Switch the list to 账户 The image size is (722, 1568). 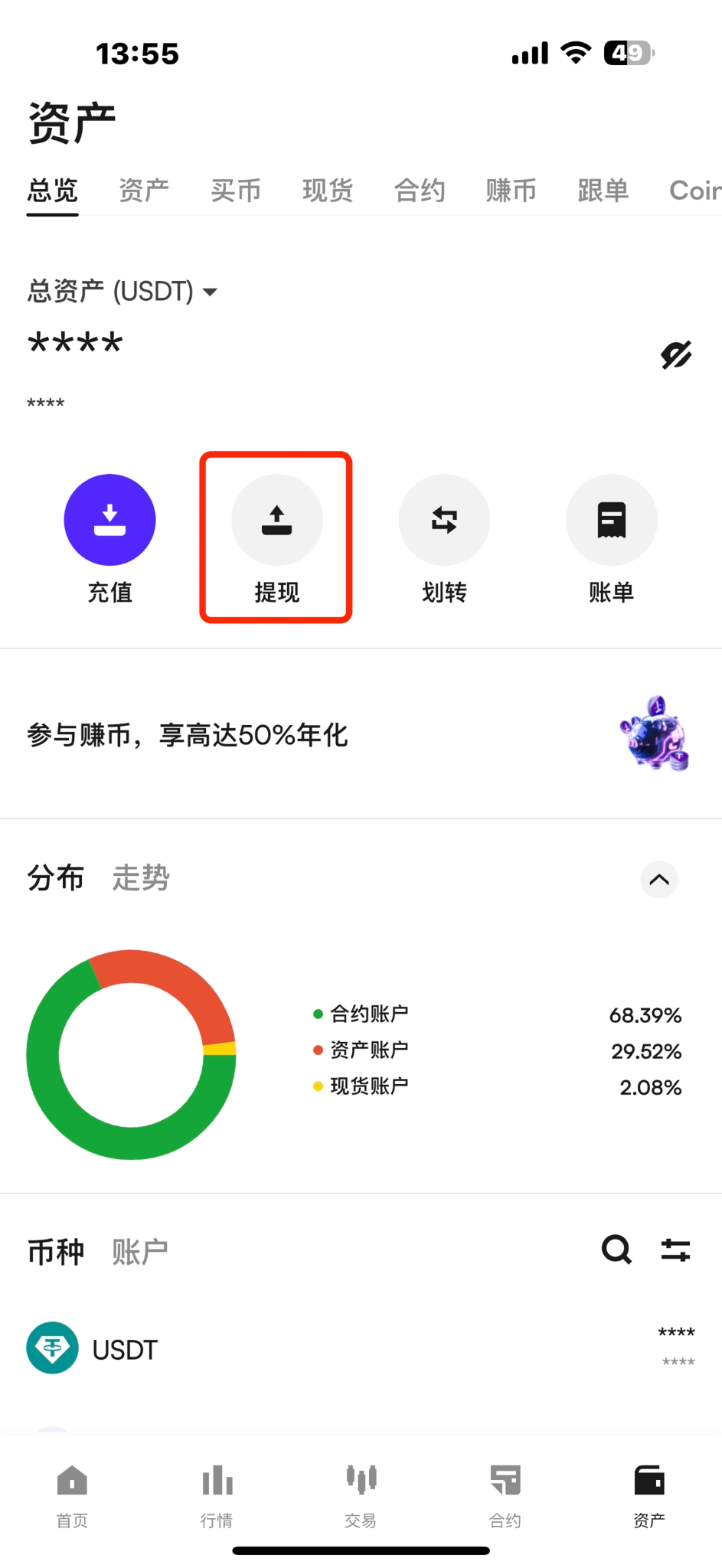pos(140,1252)
